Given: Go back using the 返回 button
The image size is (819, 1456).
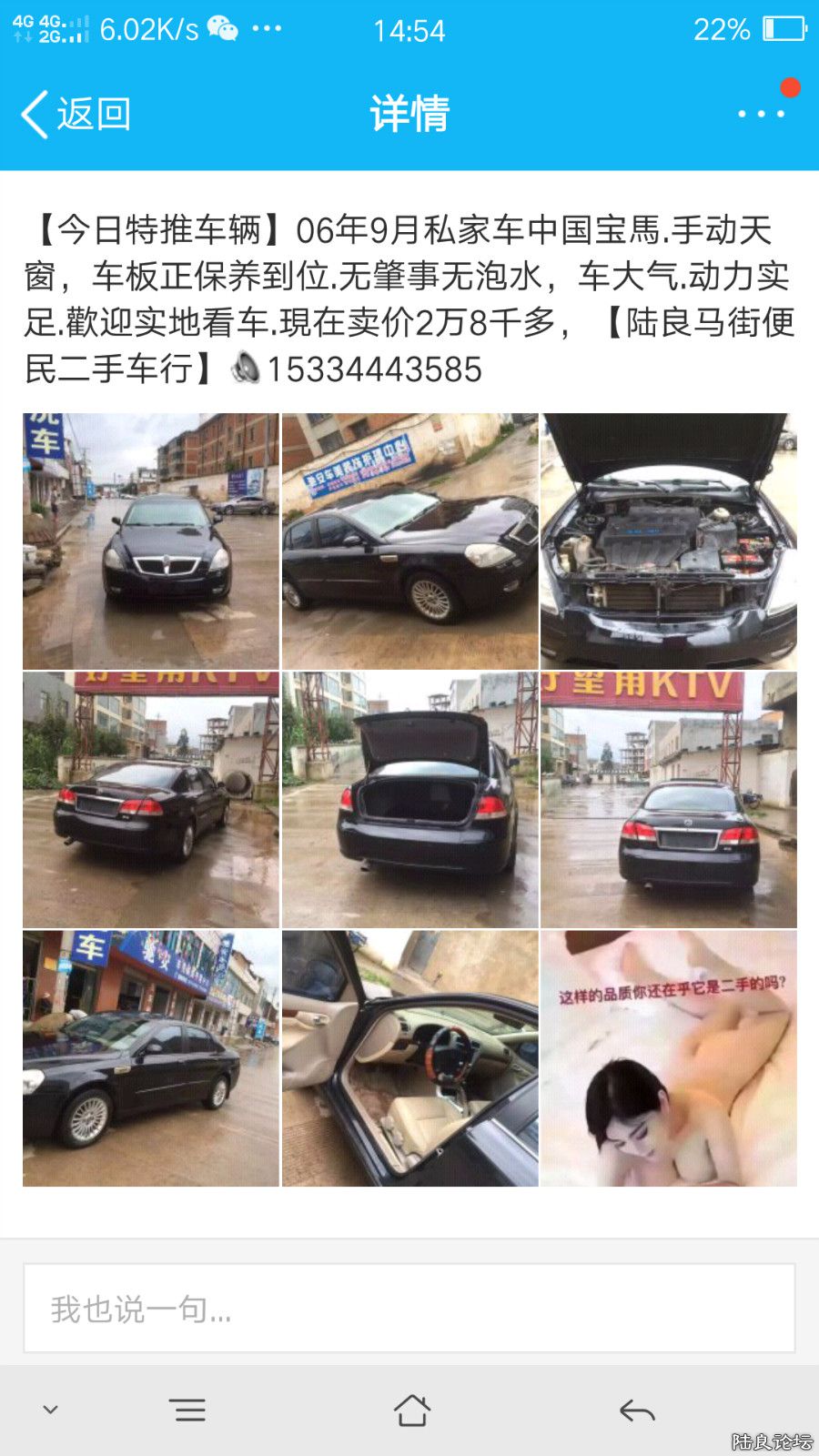Looking at the screenshot, I should [77, 115].
